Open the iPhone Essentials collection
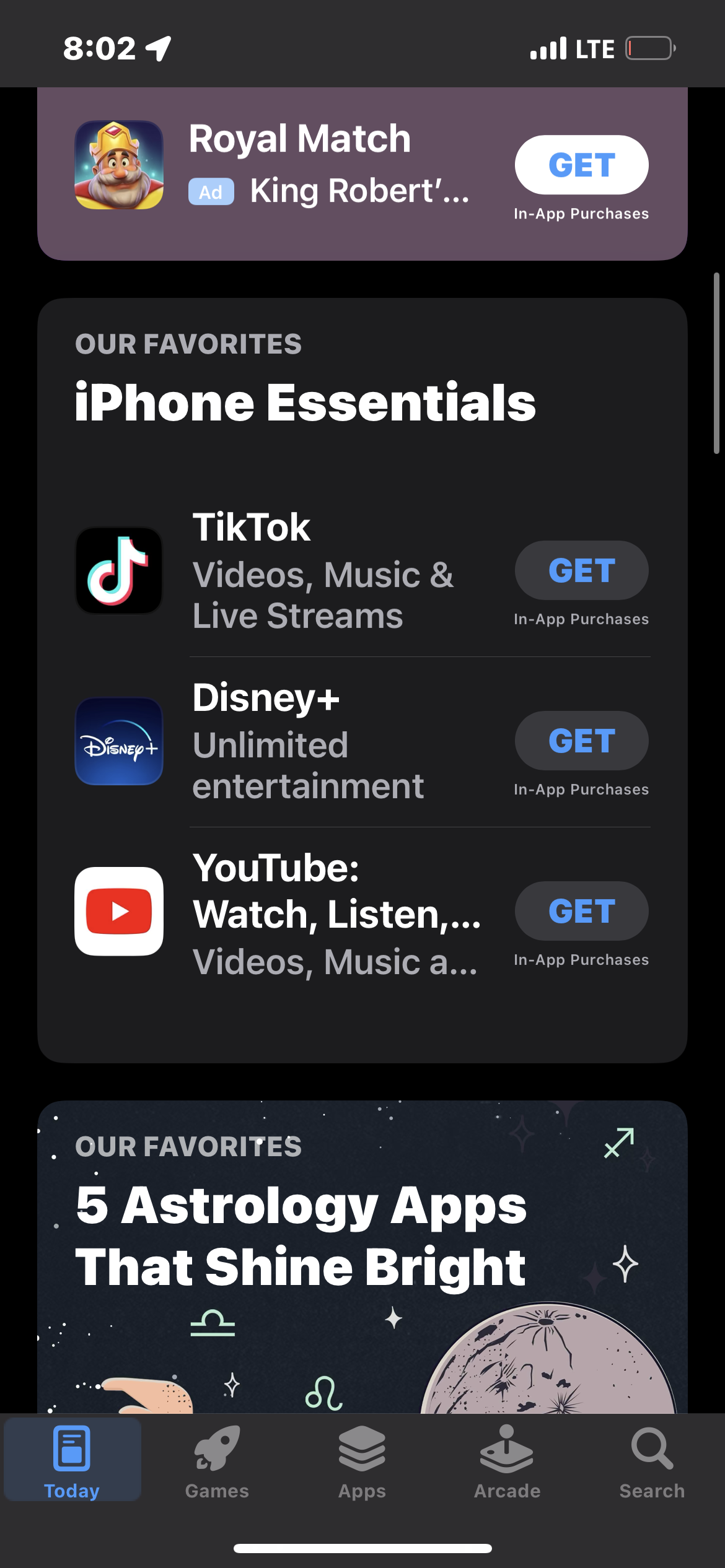 305,403
